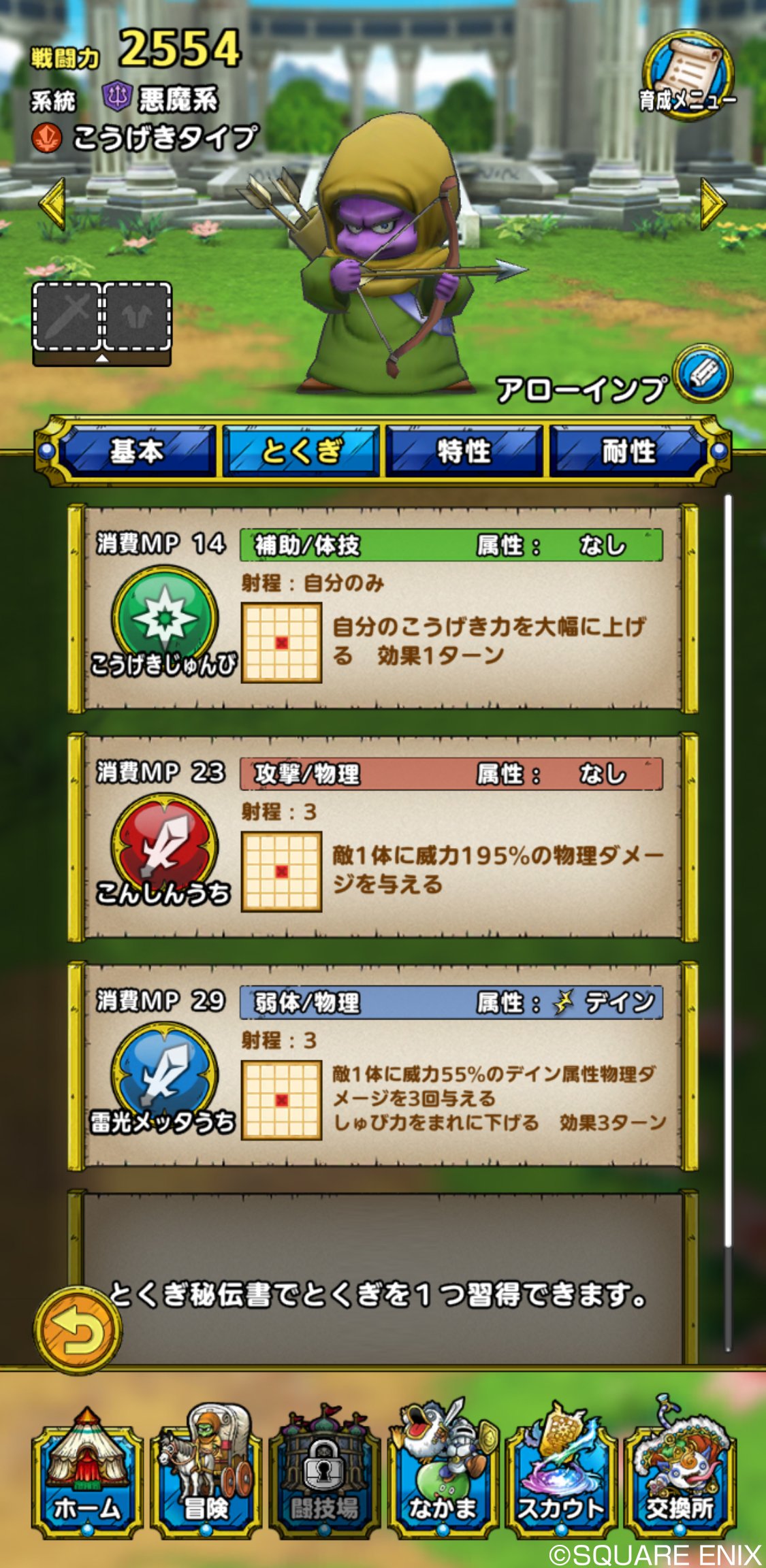
Task: Switch to the 特性 tab
Action: 464,451
